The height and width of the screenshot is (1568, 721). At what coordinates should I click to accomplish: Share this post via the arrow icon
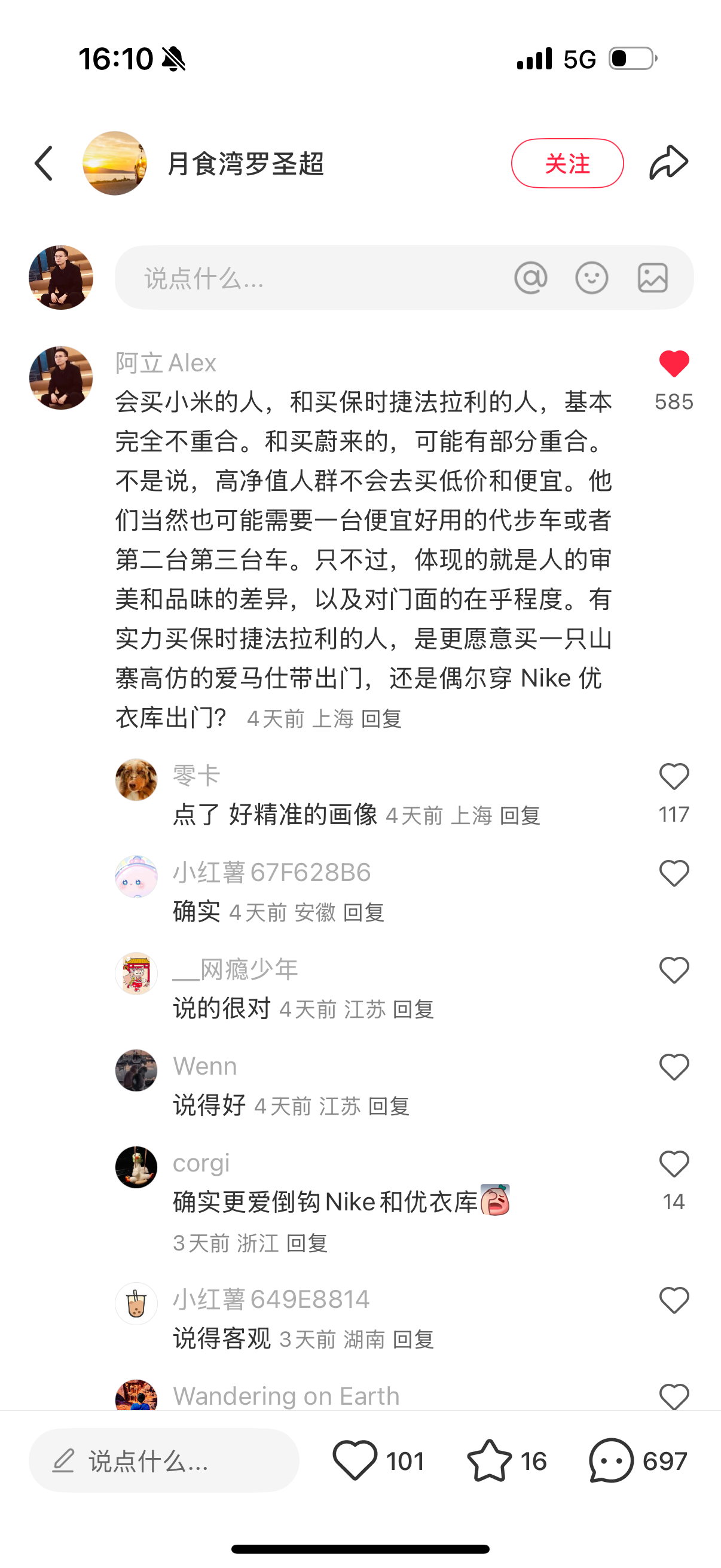(668, 163)
